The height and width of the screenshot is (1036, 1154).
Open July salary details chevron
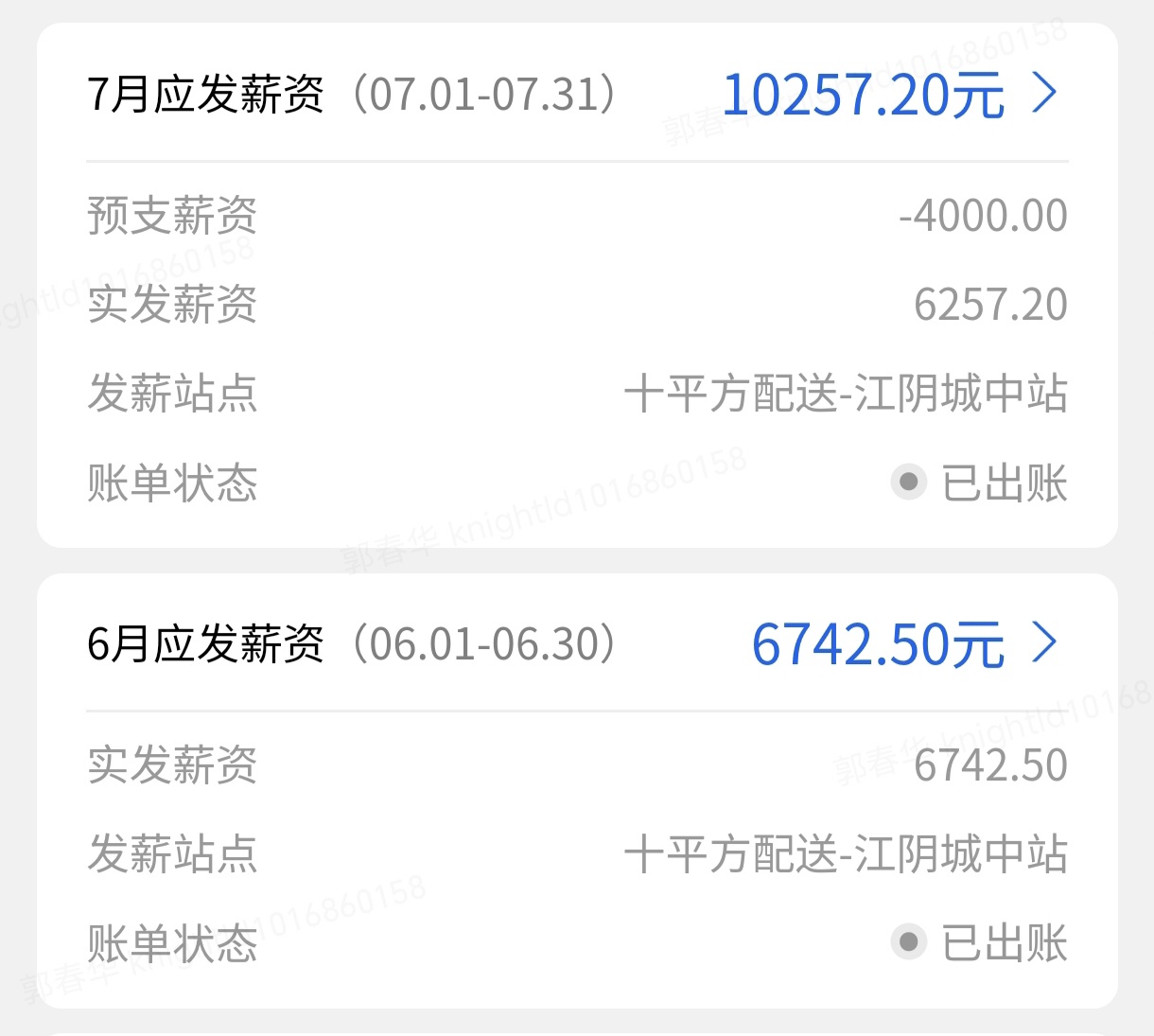1044,94
